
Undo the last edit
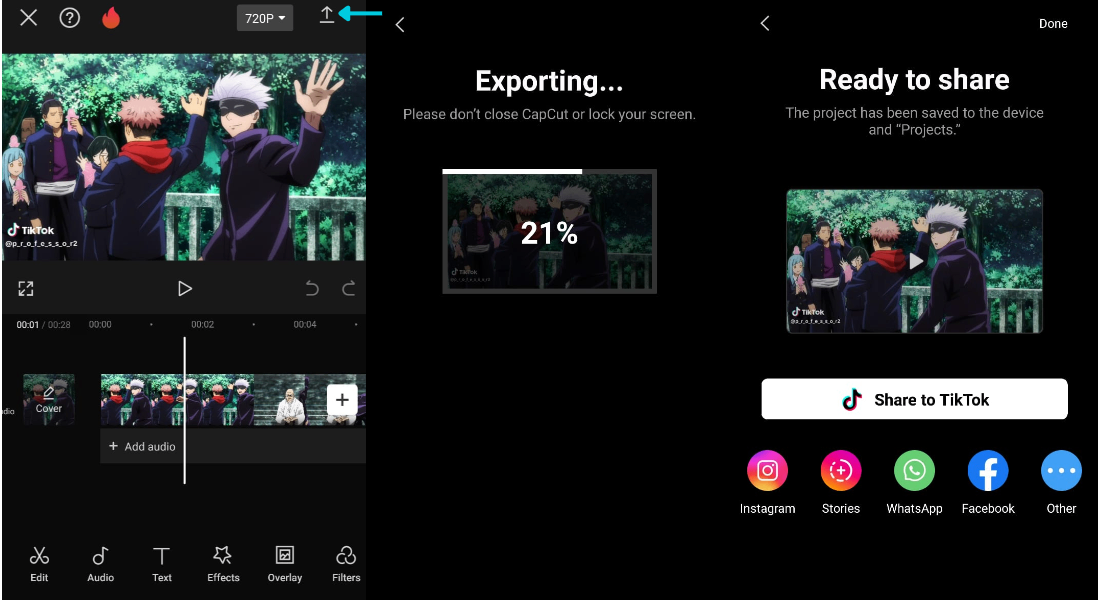click(x=312, y=289)
